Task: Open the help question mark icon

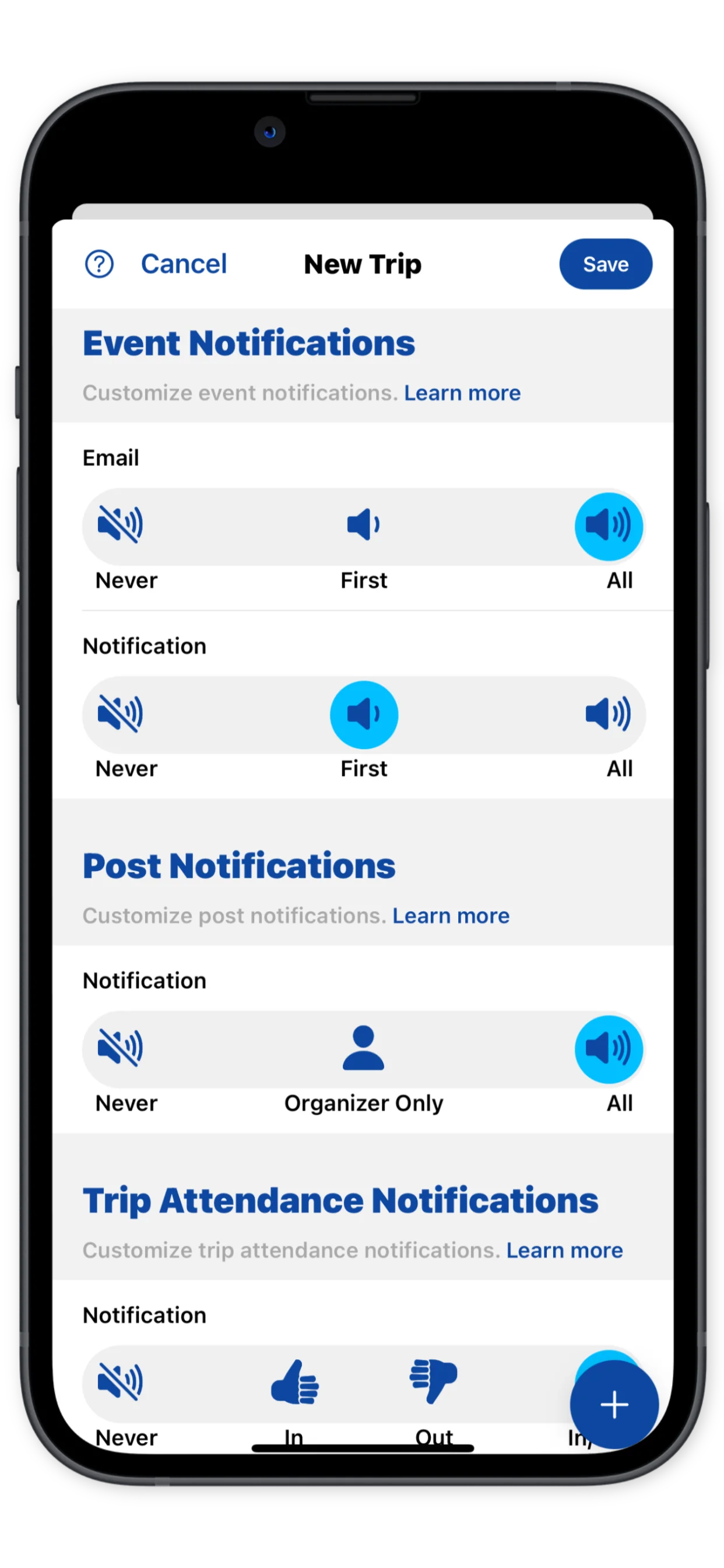Action: click(x=99, y=264)
